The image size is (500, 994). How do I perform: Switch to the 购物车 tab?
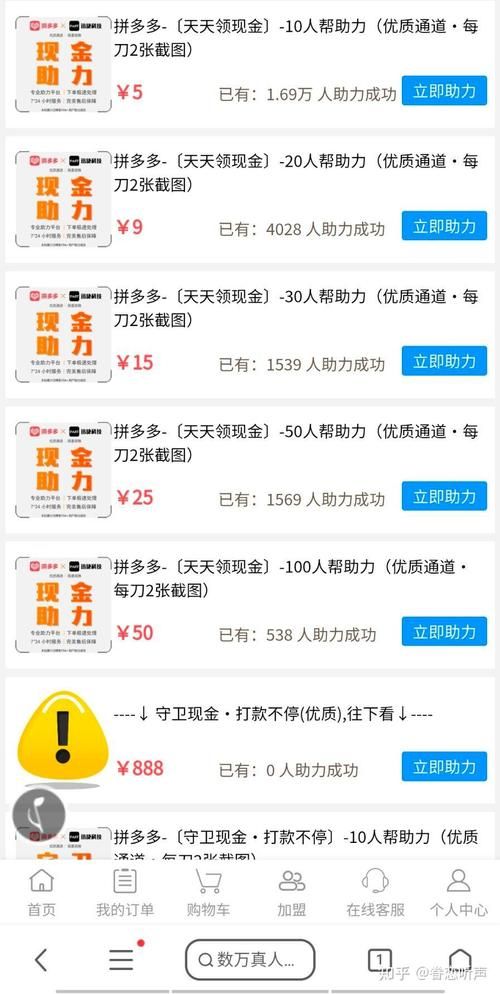click(x=208, y=893)
